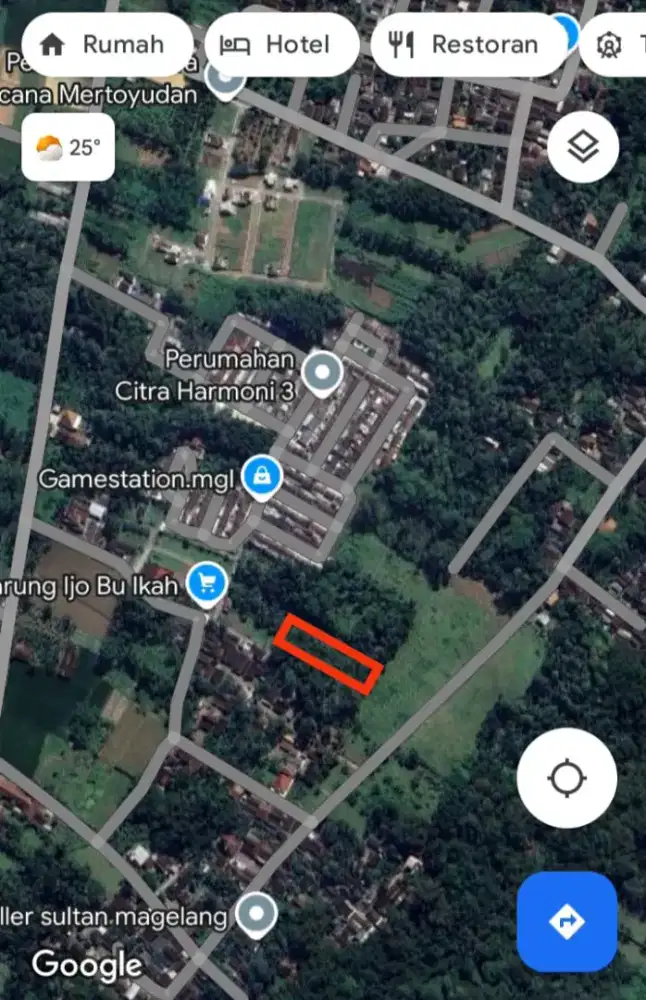Select the Warung Ijo Bu Ikah marker
Image resolution: width=646 pixels, height=1000 pixels.
click(x=208, y=582)
